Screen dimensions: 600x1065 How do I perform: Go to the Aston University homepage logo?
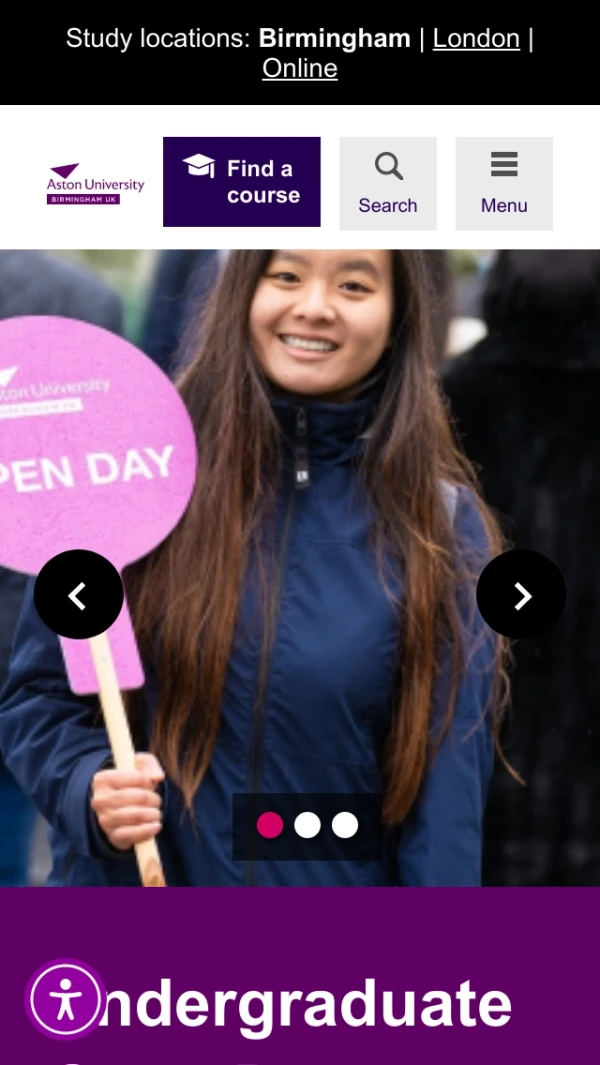pos(96,184)
